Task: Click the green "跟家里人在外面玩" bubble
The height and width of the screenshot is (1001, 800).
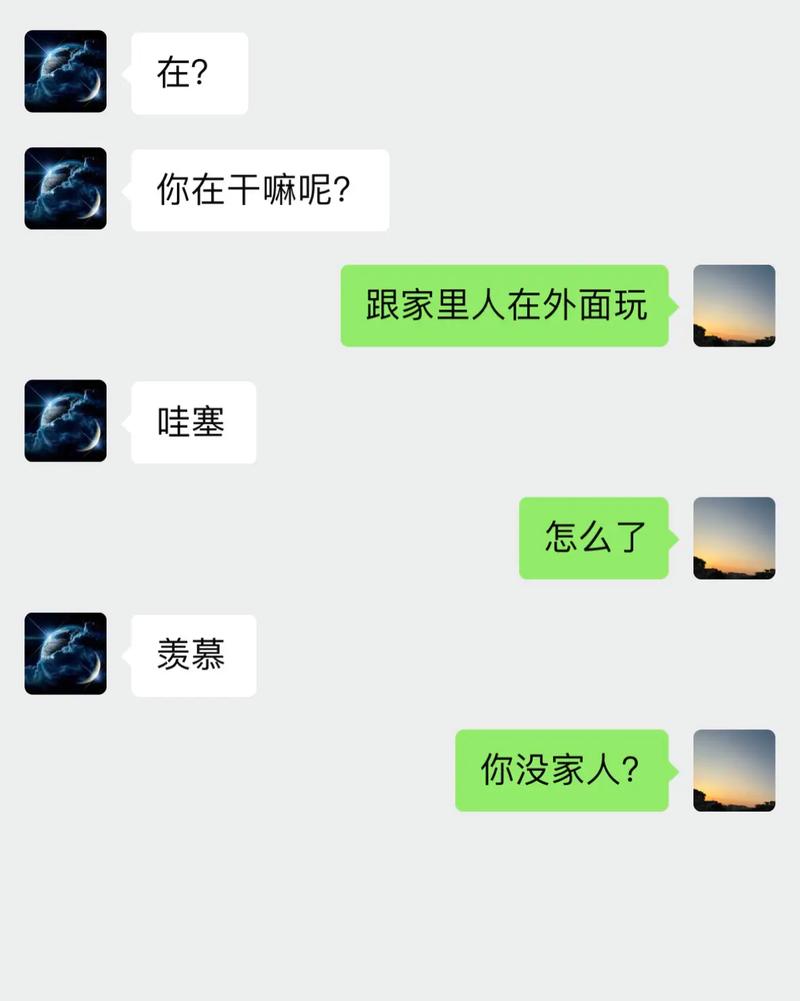Action: pyautogui.click(x=505, y=306)
